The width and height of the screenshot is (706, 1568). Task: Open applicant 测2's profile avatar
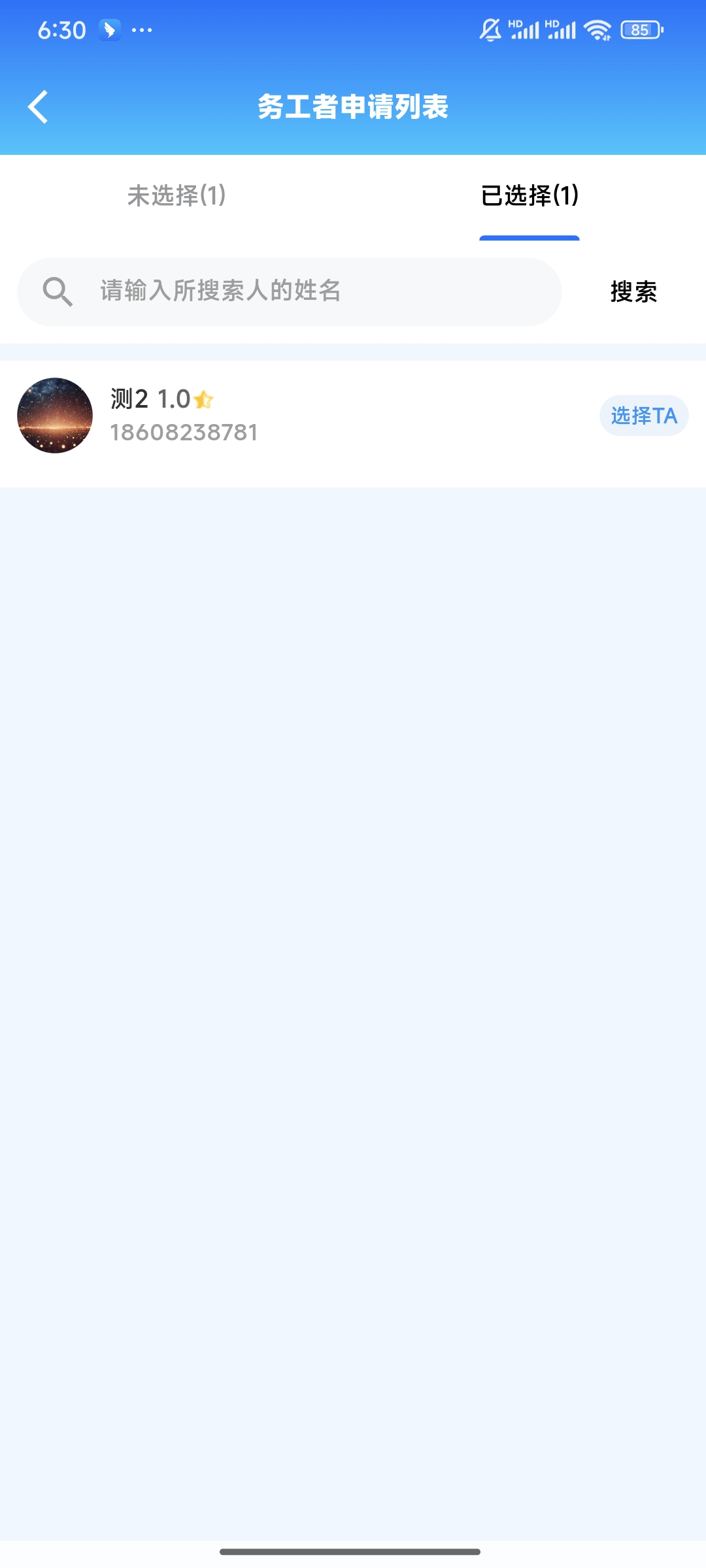click(x=55, y=416)
